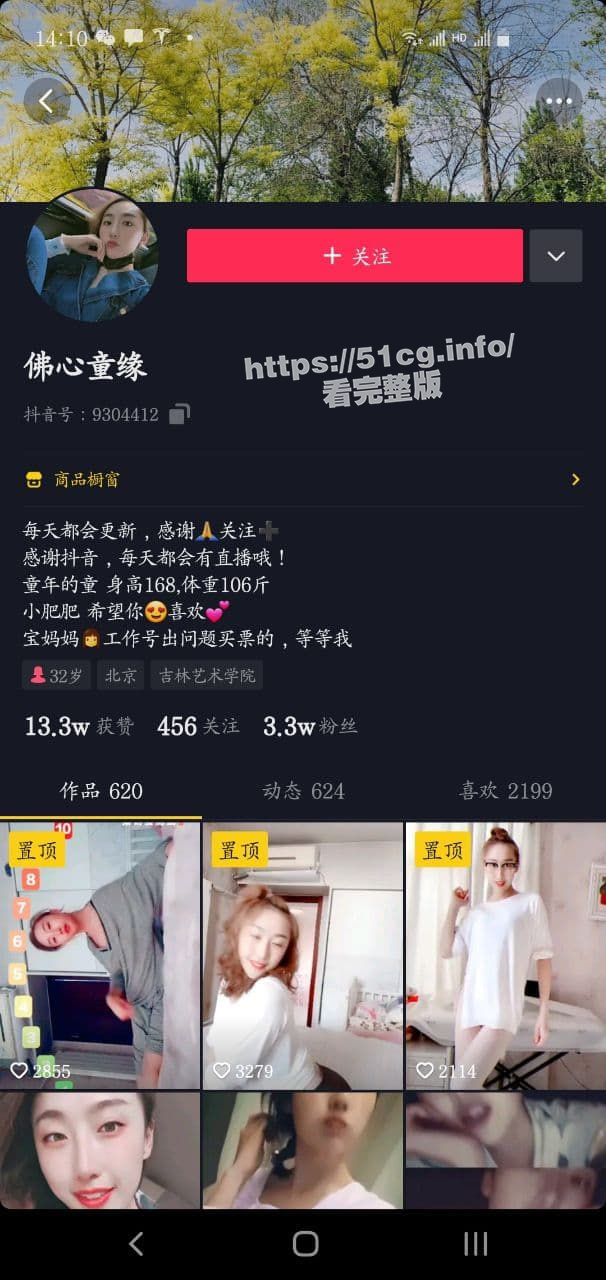This screenshot has height=1280, width=606.
Task: Open the three-dot overflow menu
Action: tap(558, 100)
